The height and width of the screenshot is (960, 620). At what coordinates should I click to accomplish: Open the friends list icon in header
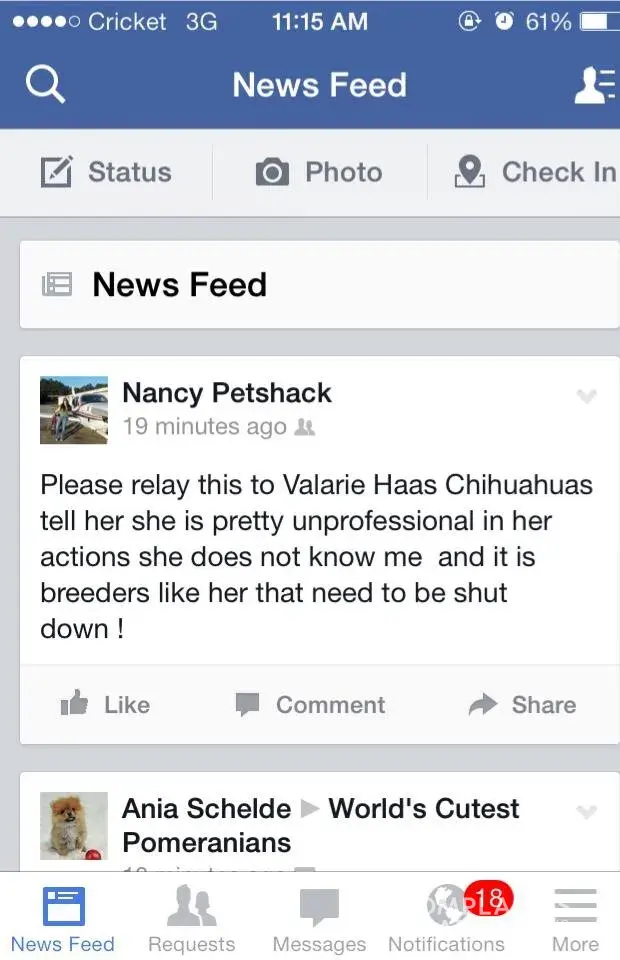point(593,85)
